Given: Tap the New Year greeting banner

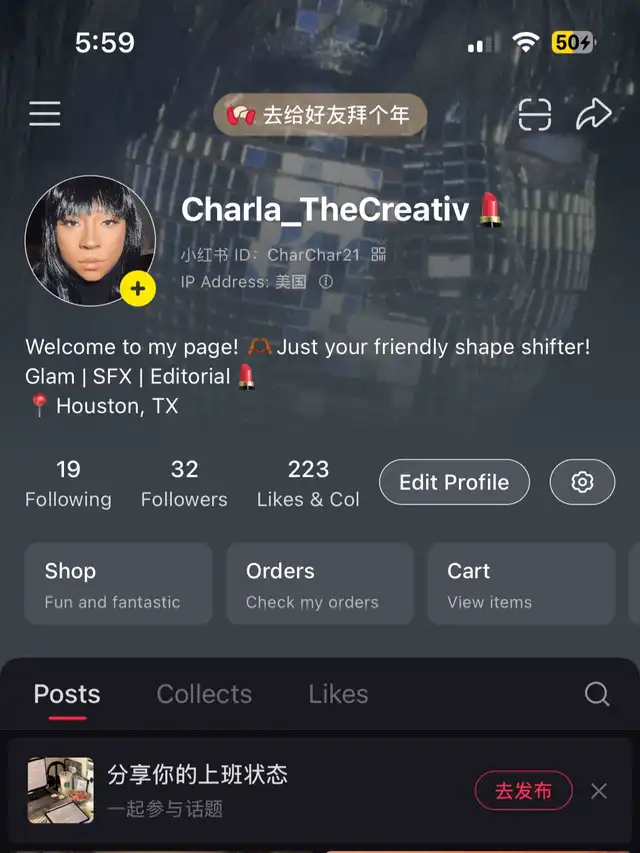Looking at the screenshot, I should [x=320, y=115].
